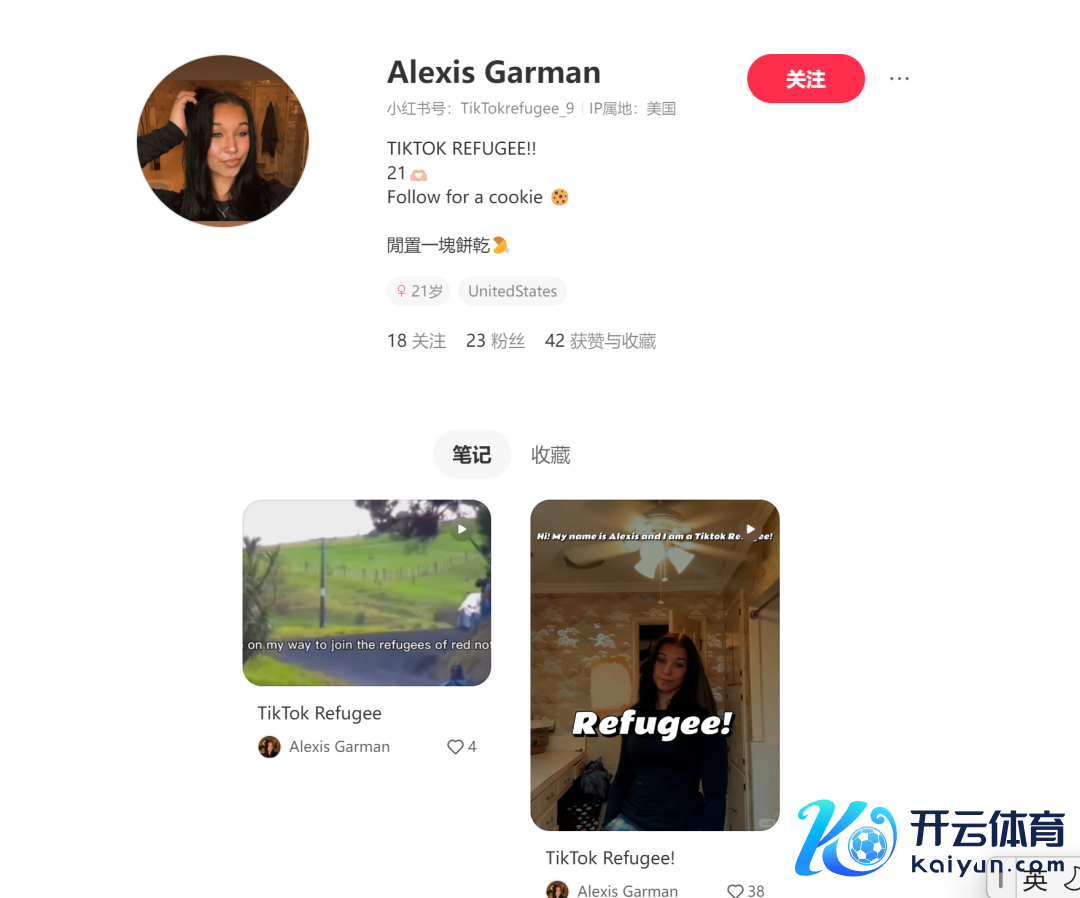The width and height of the screenshot is (1080, 898).
Task: Like the 'TikTok Refugee' post with 4 likes
Action: point(456,747)
